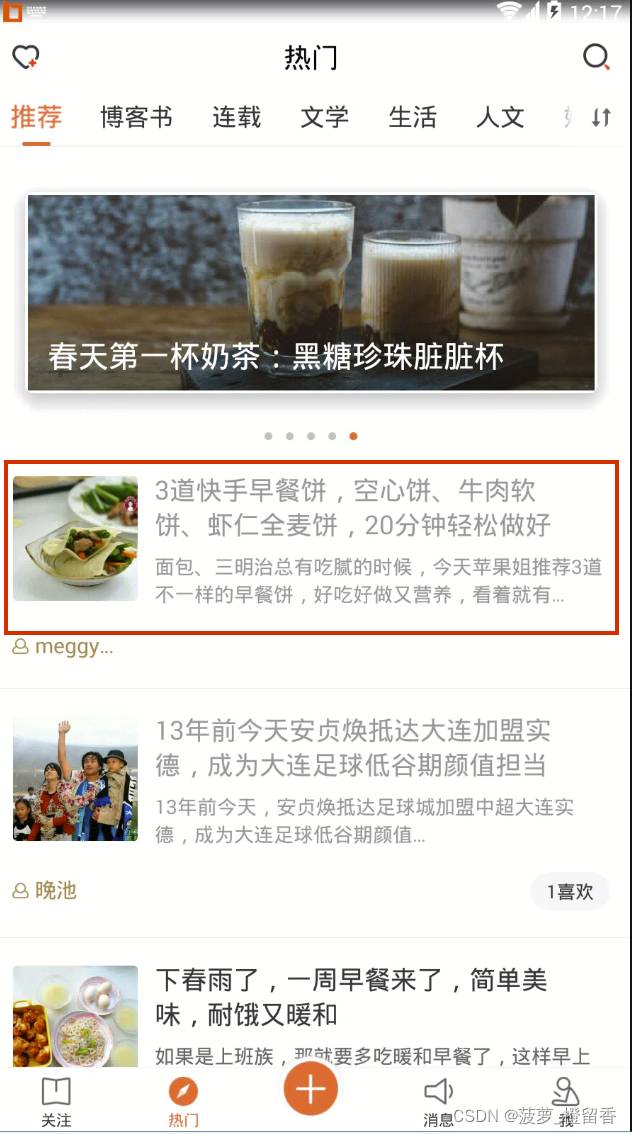Go to the 我 profile tab

[566, 1101]
